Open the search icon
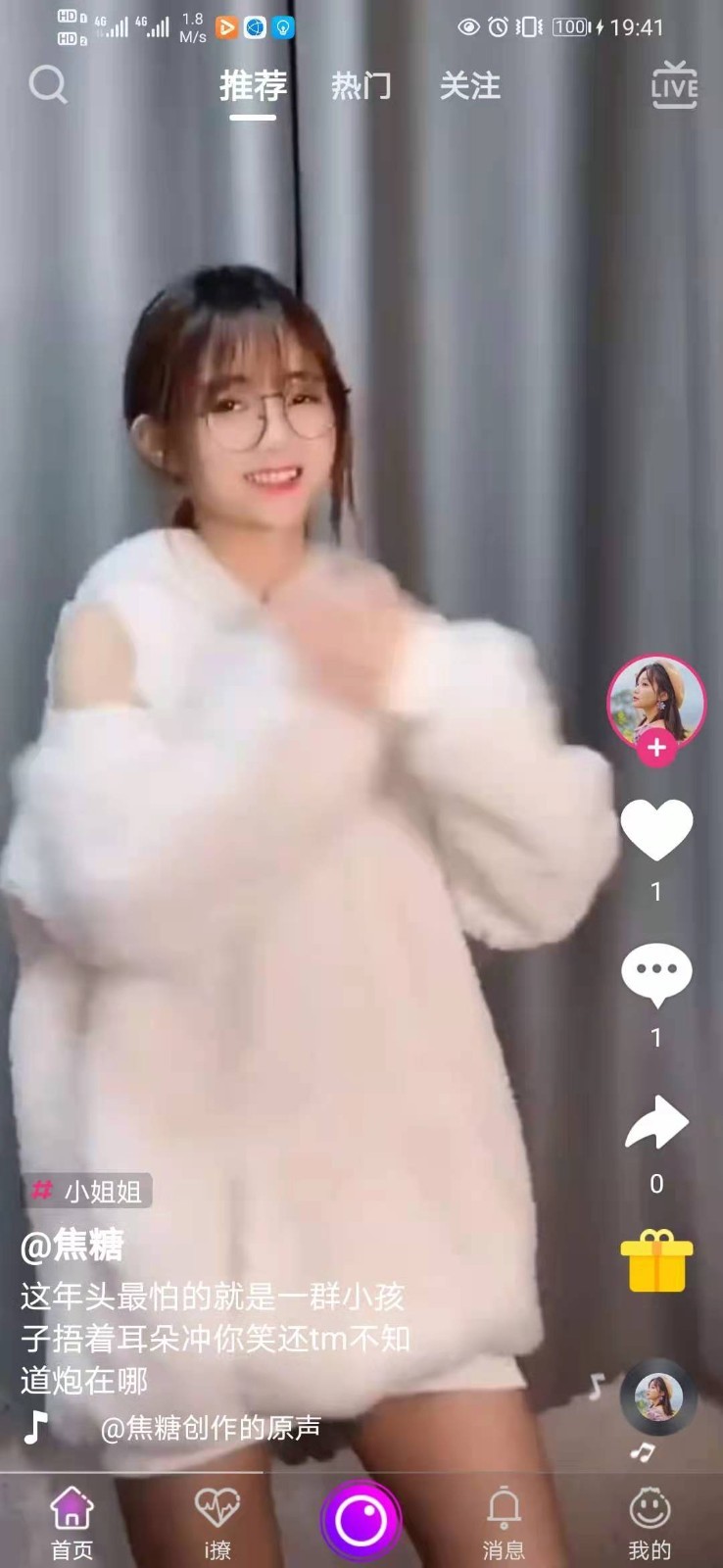Screen dimensions: 723x1568 [47, 85]
